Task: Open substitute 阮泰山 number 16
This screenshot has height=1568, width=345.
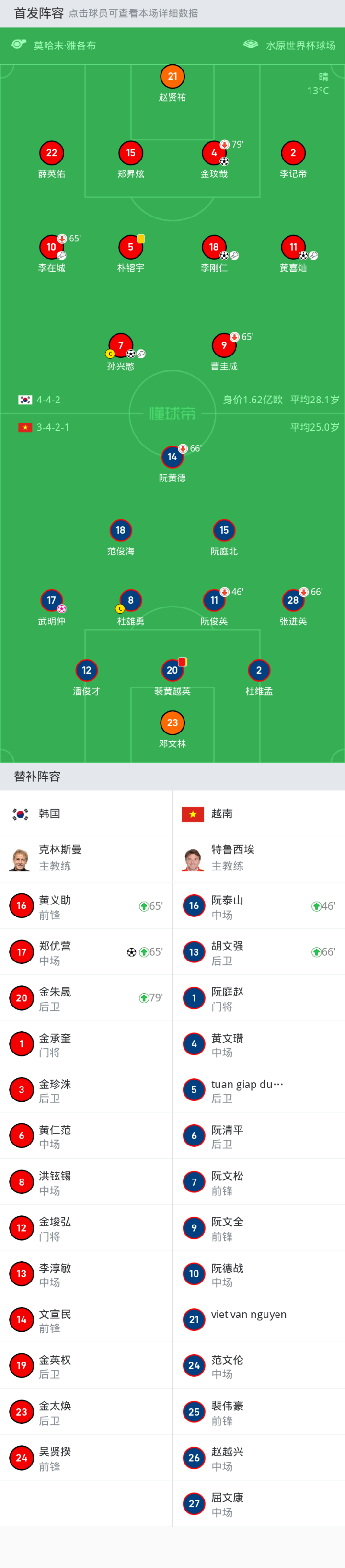Action: tap(259, 906)
